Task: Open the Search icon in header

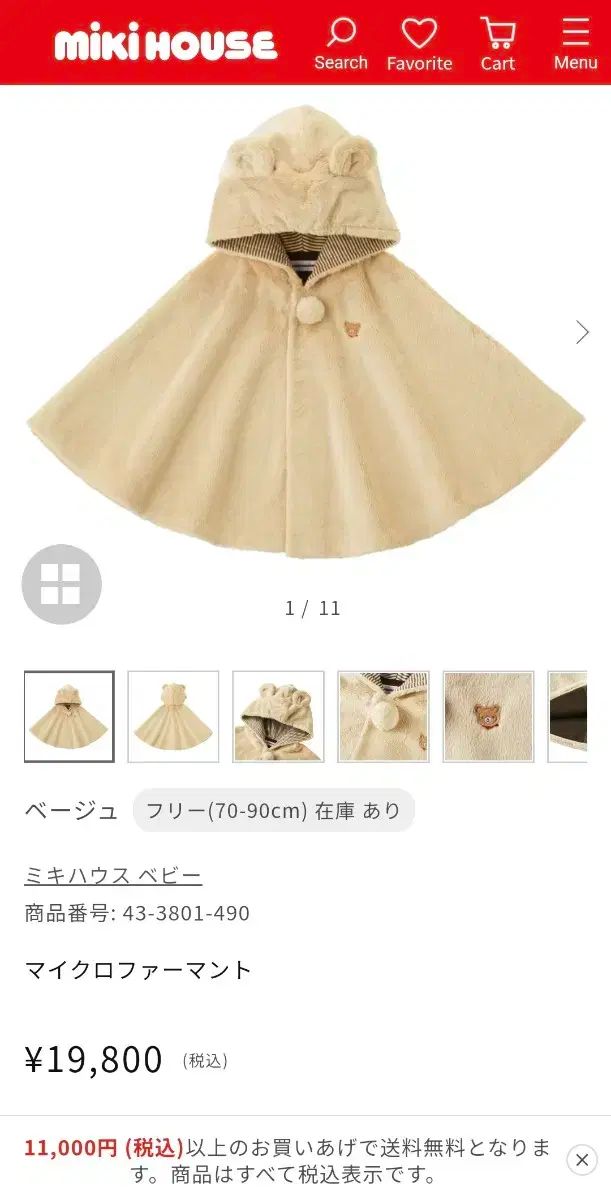Action: pyautogui.click(x=341, y=44)
